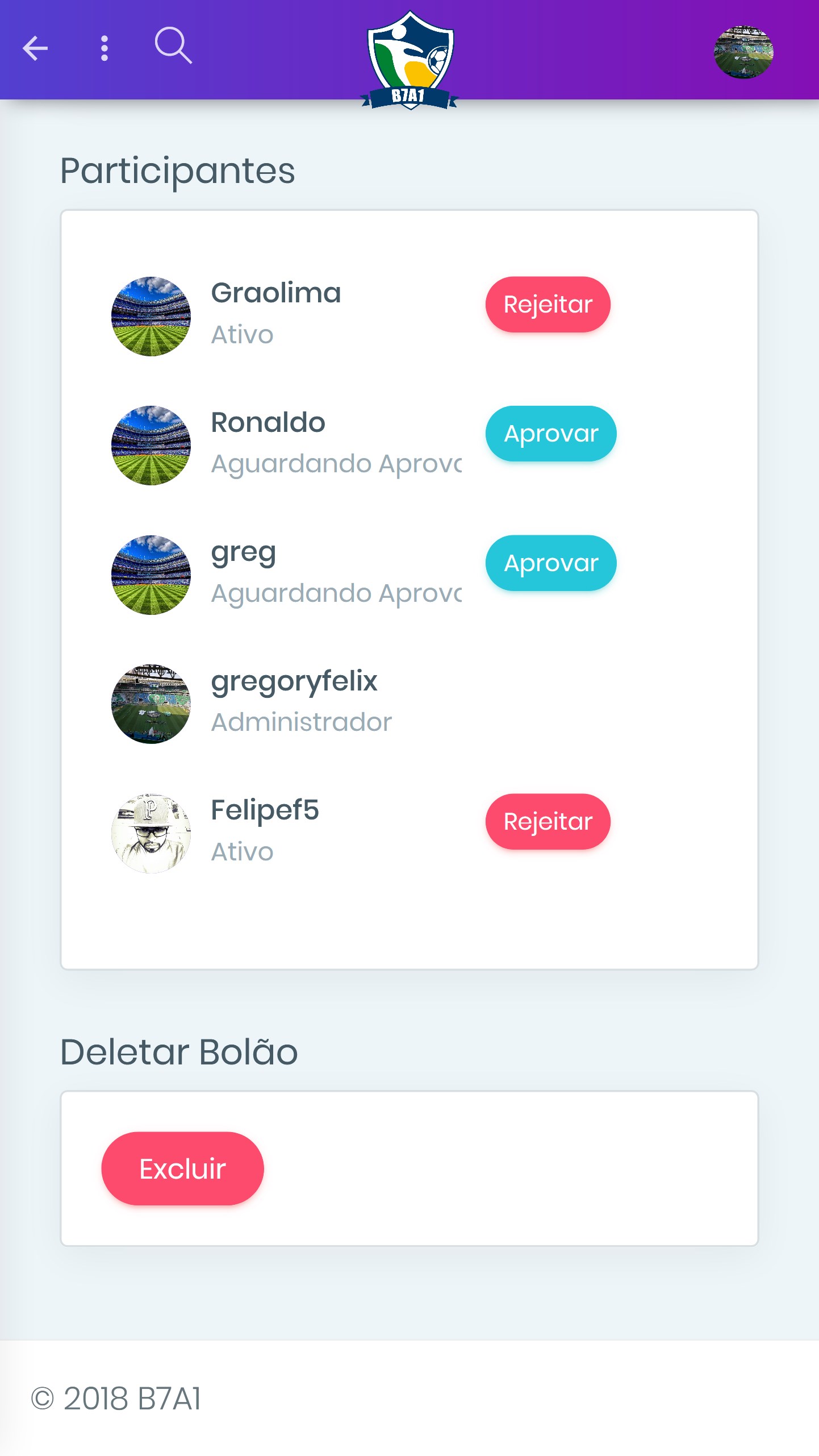This screenshot has height=1456, width=819.
Task: Tap the B7A1 logo in the header
Action: tap(409, 60)
